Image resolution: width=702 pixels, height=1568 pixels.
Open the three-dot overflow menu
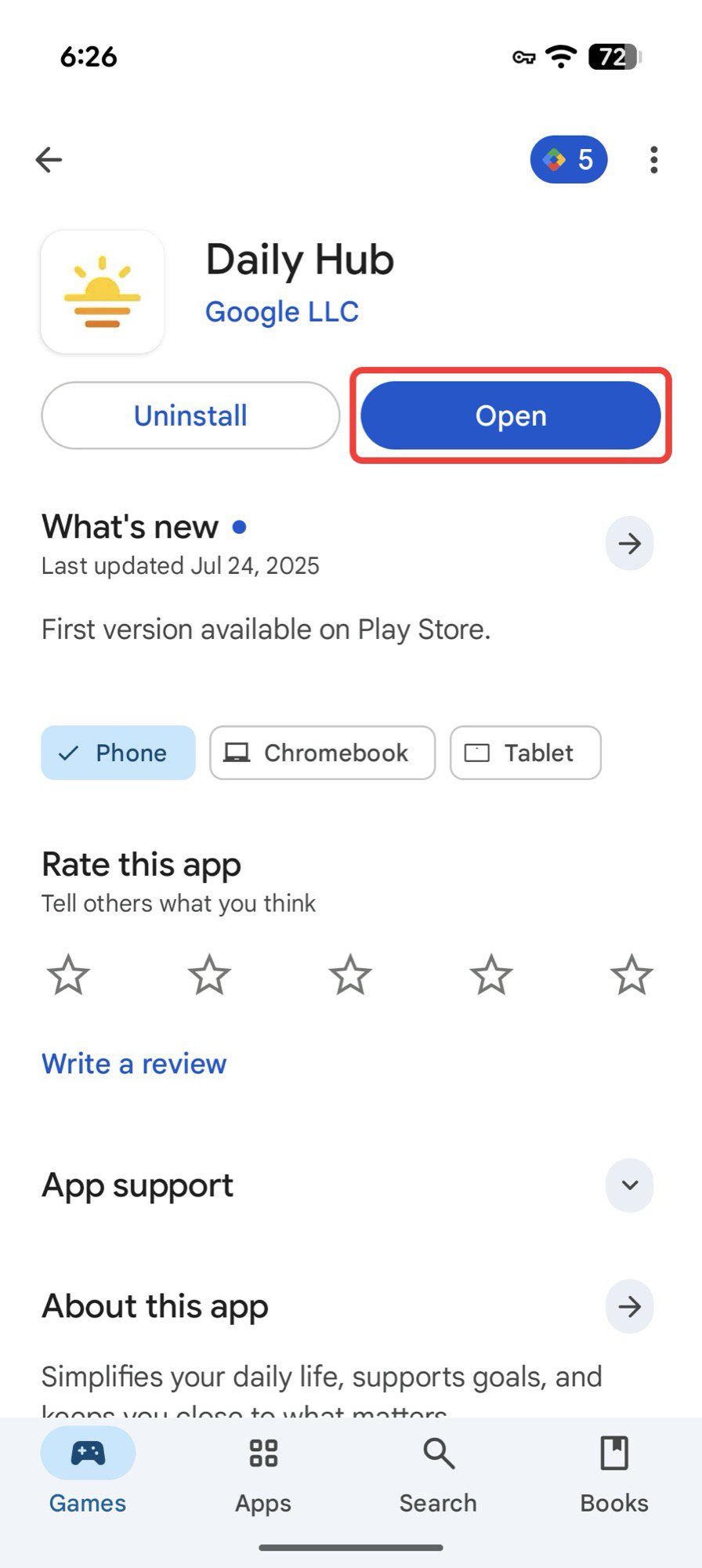(653, 159)
